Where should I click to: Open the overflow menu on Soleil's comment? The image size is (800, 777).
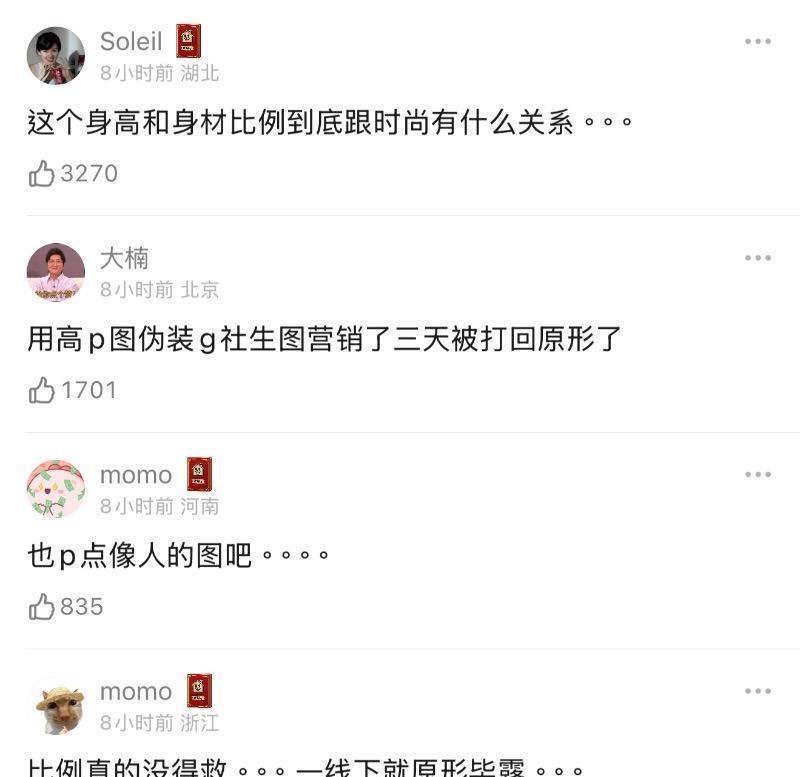(x=757, y=42)
